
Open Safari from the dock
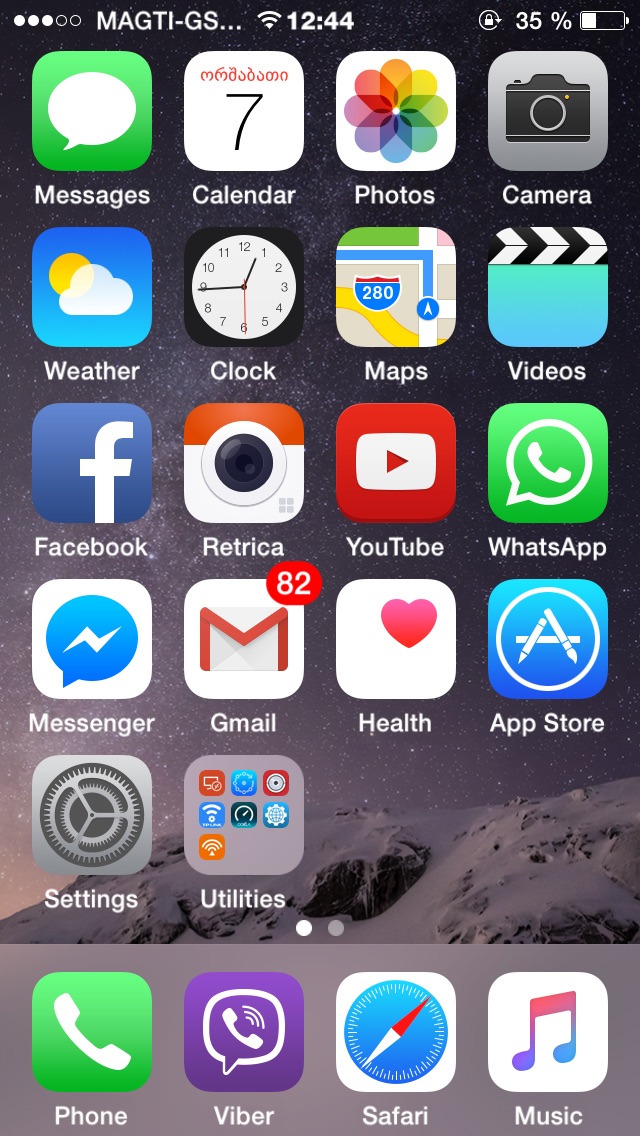(396, 1032)
